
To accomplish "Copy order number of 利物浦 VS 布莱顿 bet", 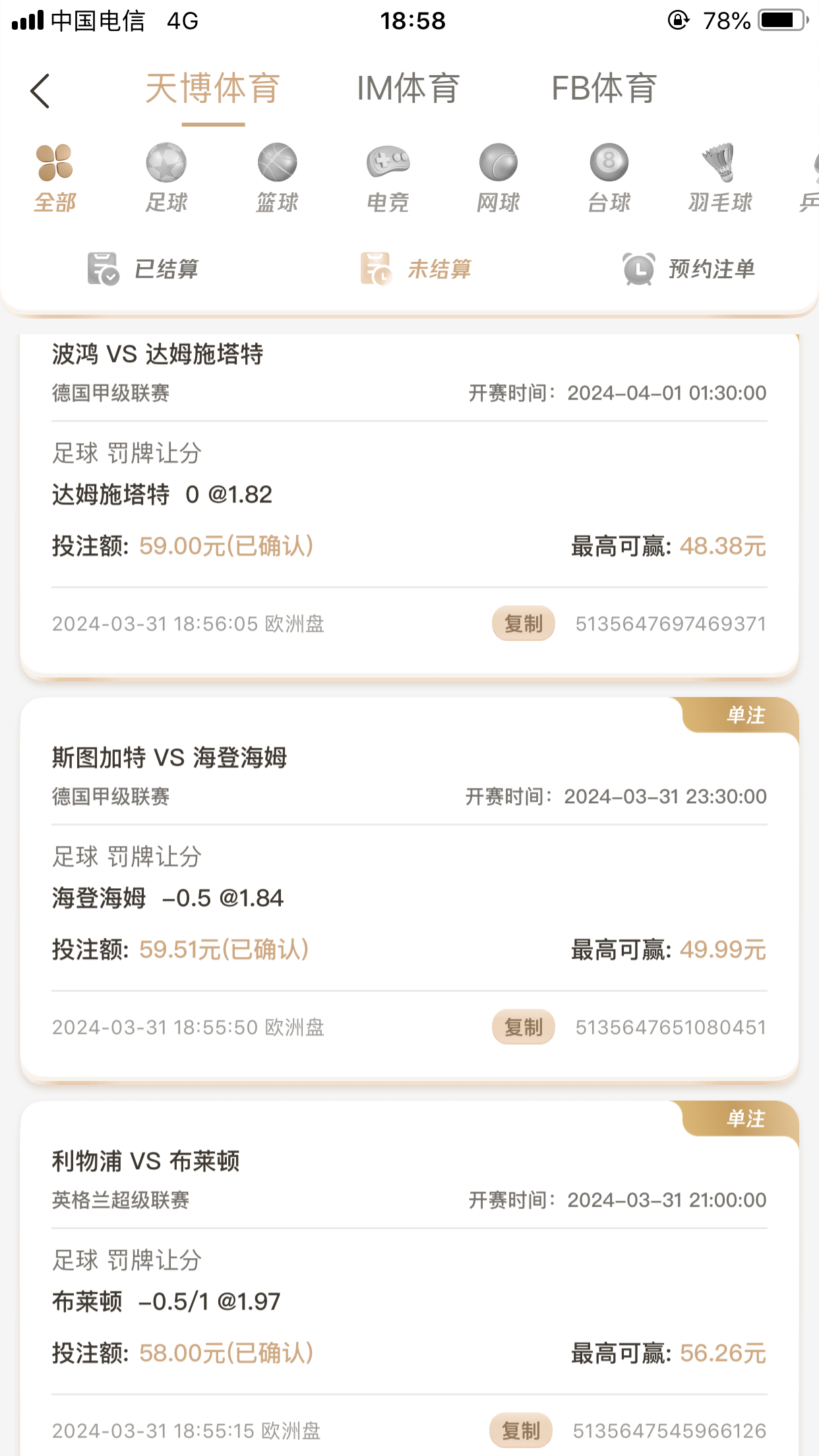I will click(x=520, y=1430).
